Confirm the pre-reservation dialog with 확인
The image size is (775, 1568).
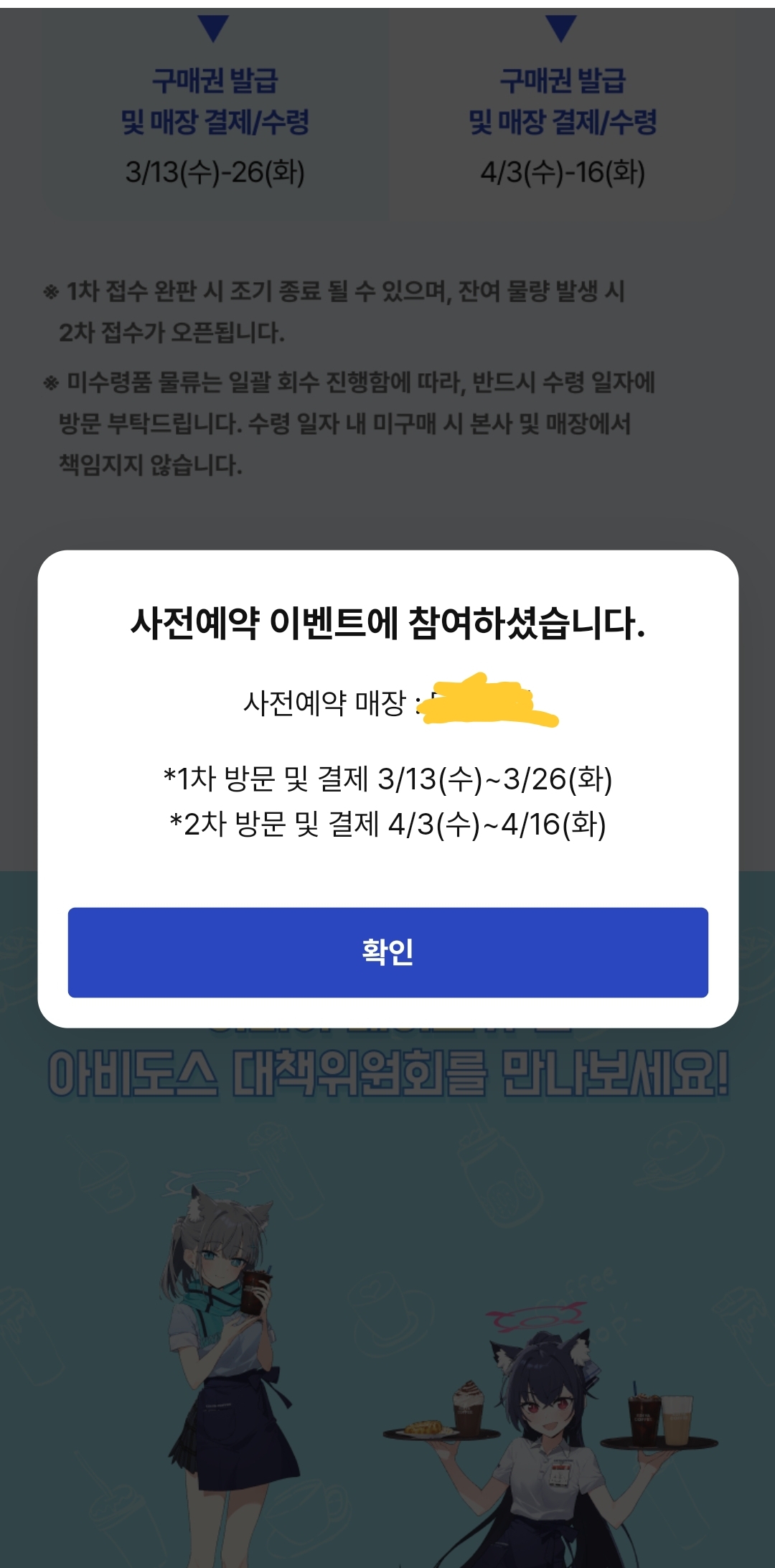point(387,952)
